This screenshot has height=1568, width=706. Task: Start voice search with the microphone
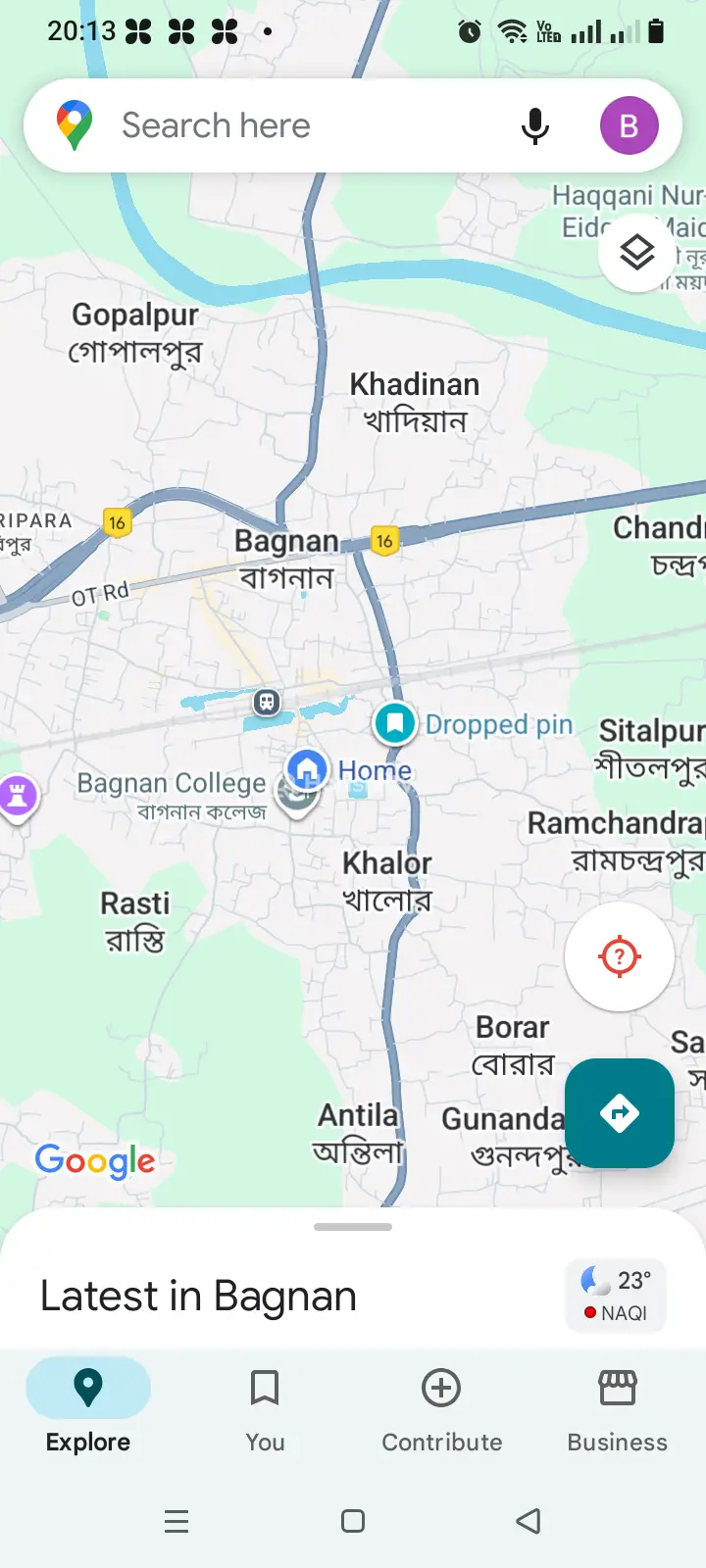point(534,125)
